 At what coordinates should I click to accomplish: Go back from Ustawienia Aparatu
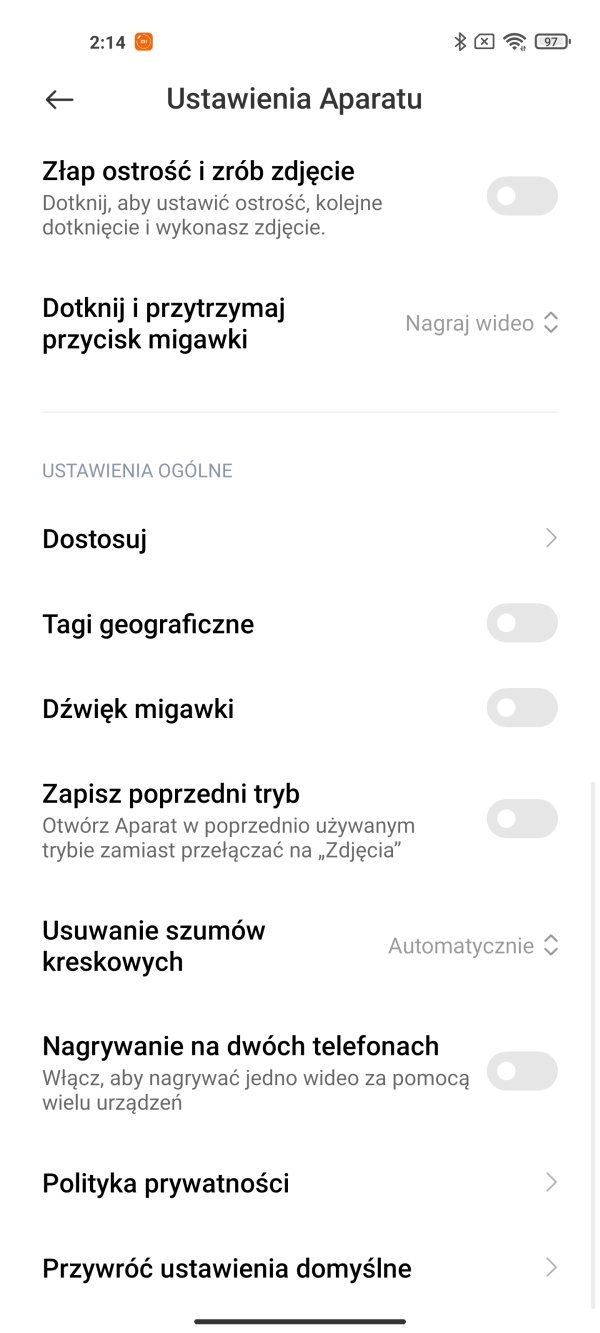coord(60,99)
